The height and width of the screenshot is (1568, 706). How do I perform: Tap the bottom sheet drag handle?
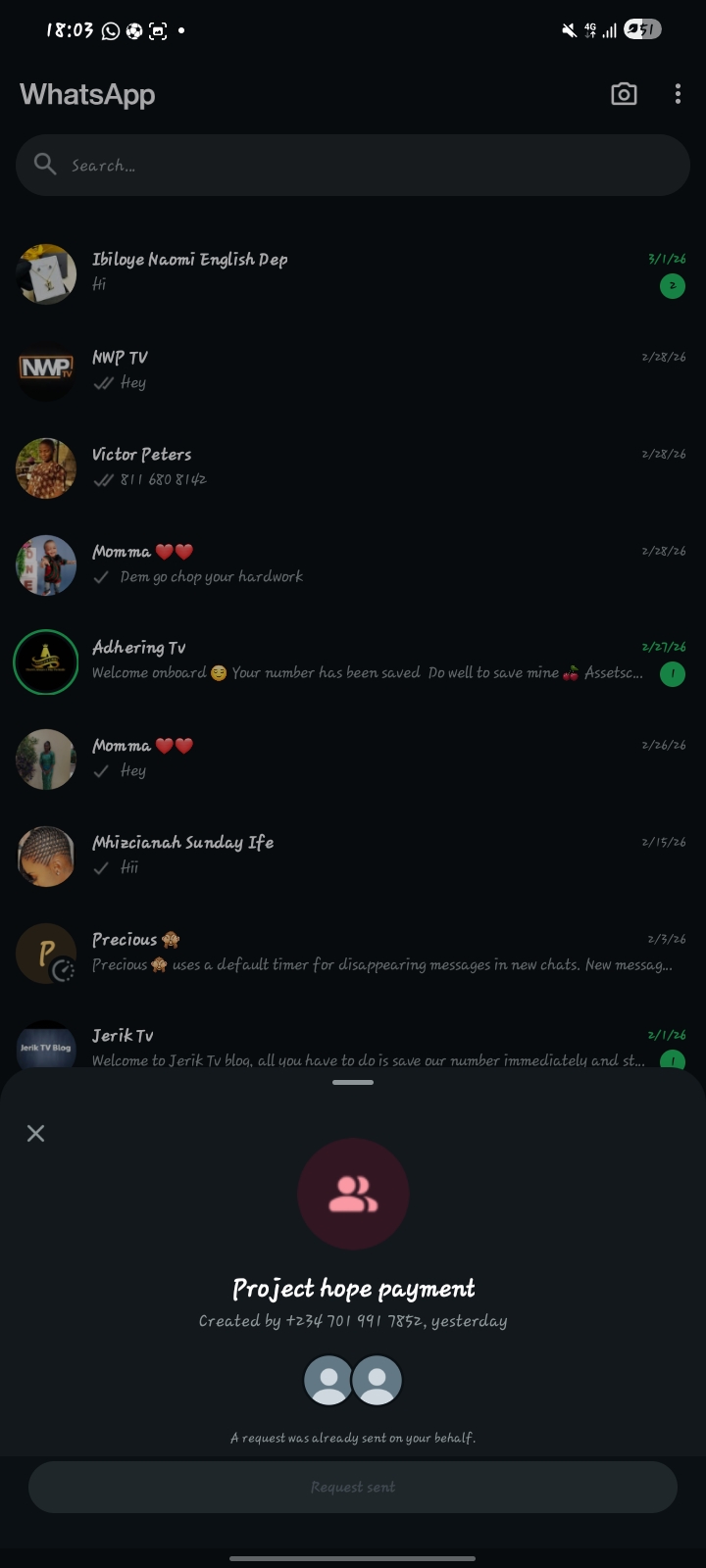[x=353, y=1083]
